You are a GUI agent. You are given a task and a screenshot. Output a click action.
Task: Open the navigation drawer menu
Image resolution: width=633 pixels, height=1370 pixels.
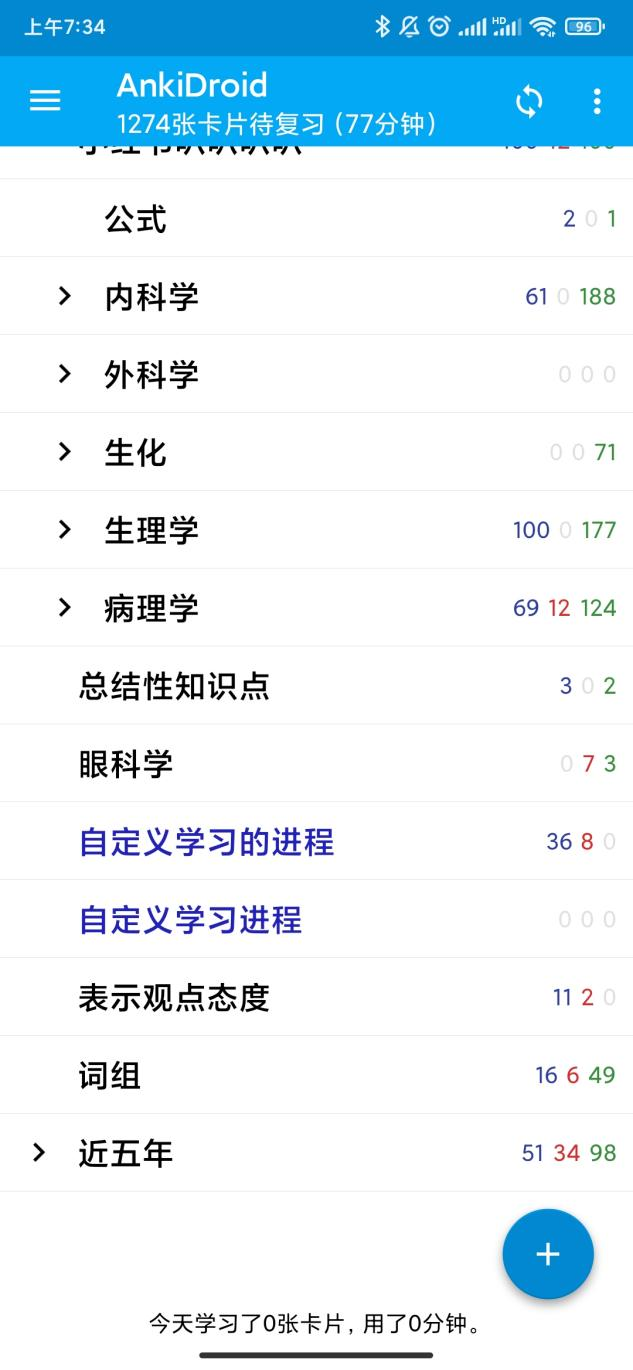point(45,101)
